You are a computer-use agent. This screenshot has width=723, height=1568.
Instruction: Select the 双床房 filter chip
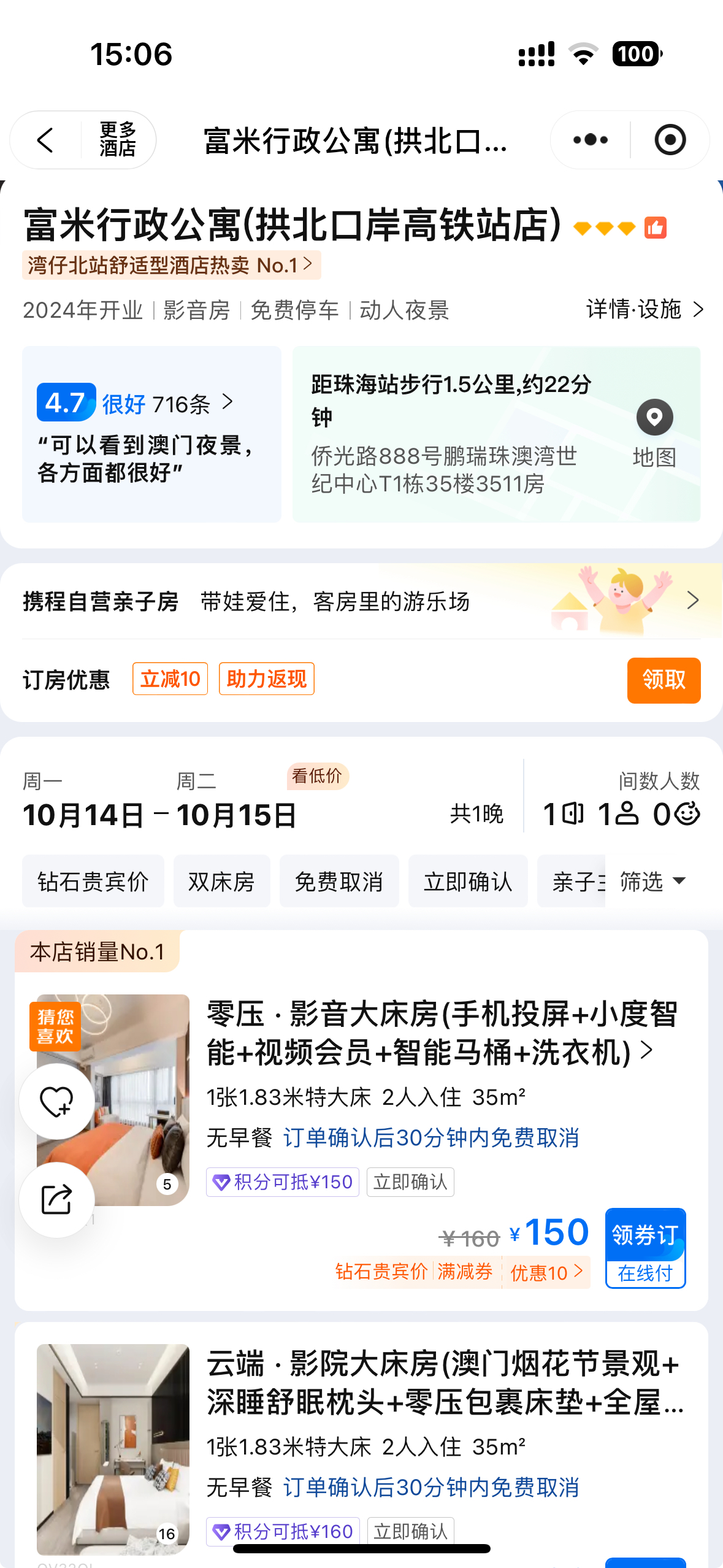point(221,881)
